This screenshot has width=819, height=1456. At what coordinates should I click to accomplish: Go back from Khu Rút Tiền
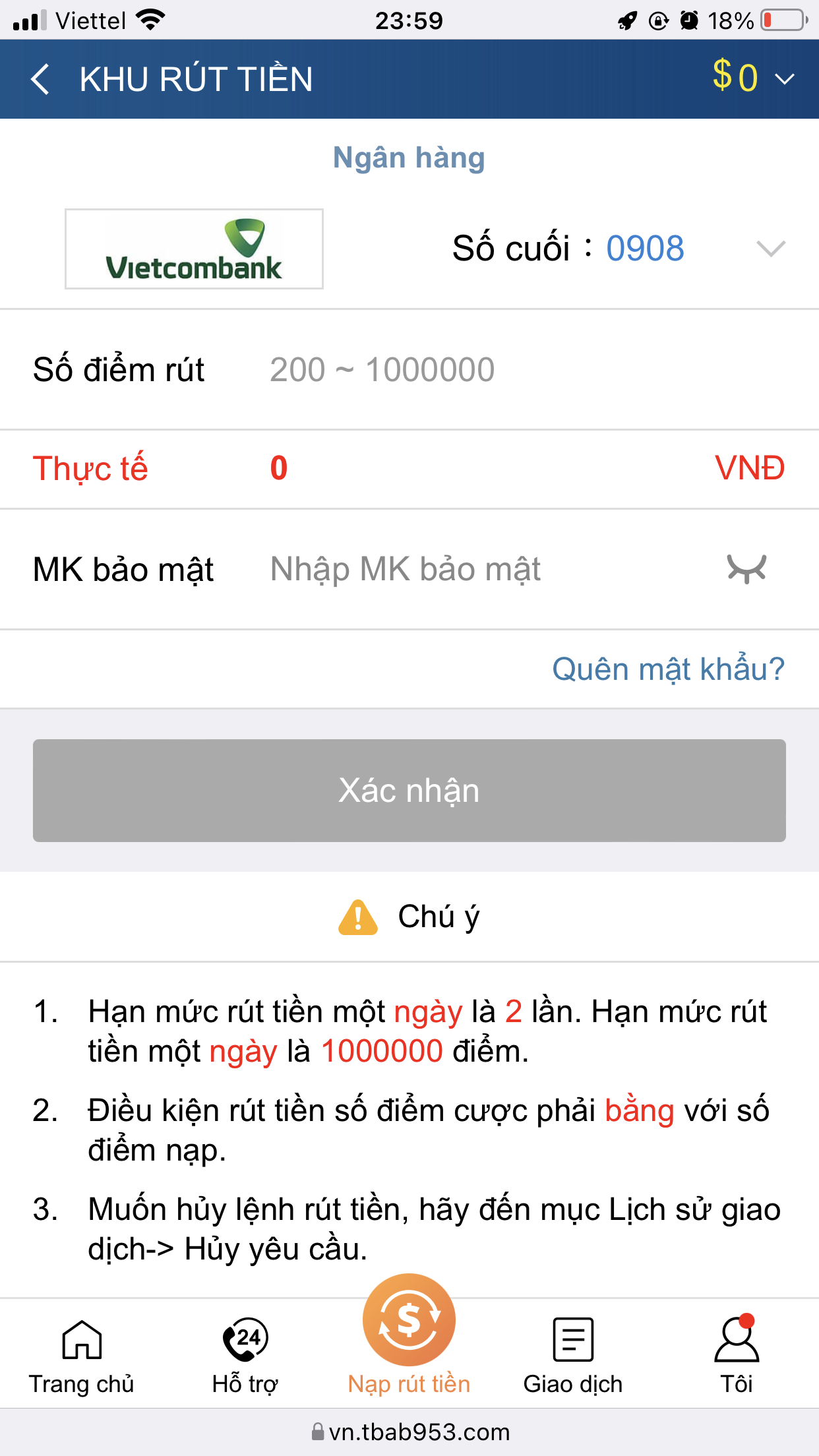(41, 79)
